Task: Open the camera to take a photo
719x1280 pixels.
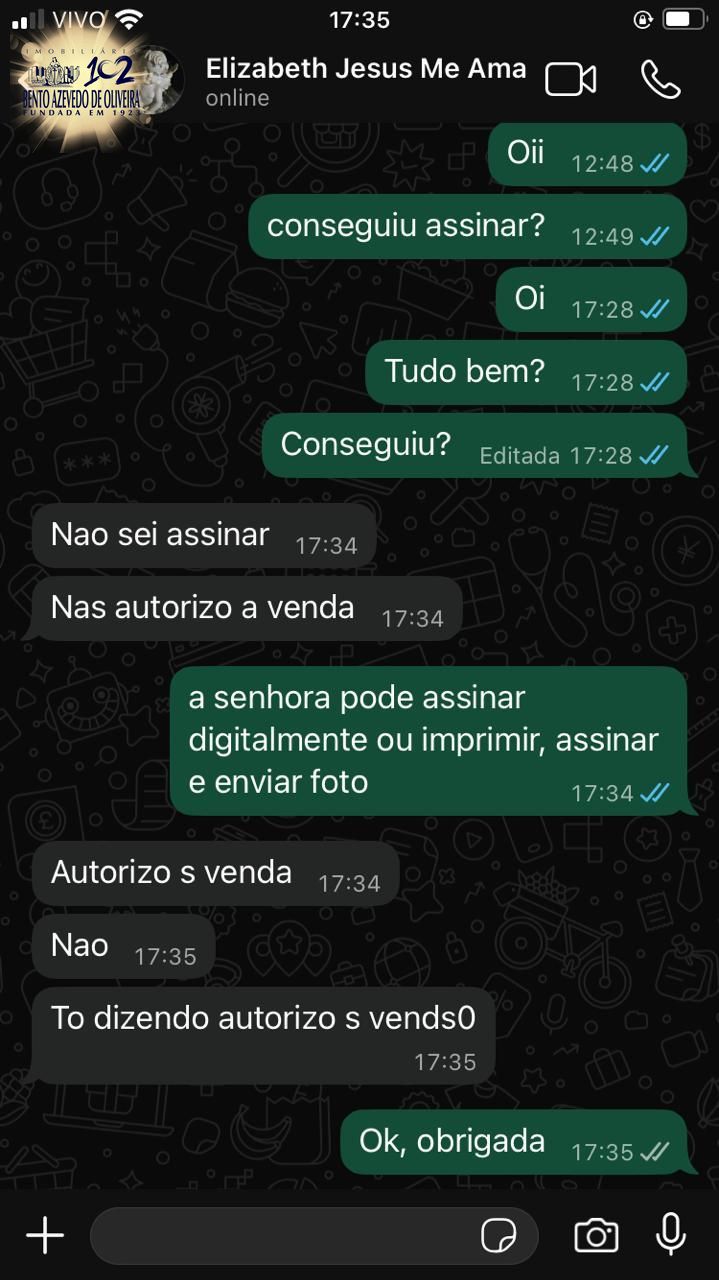Action: (x=596, y=1236)
